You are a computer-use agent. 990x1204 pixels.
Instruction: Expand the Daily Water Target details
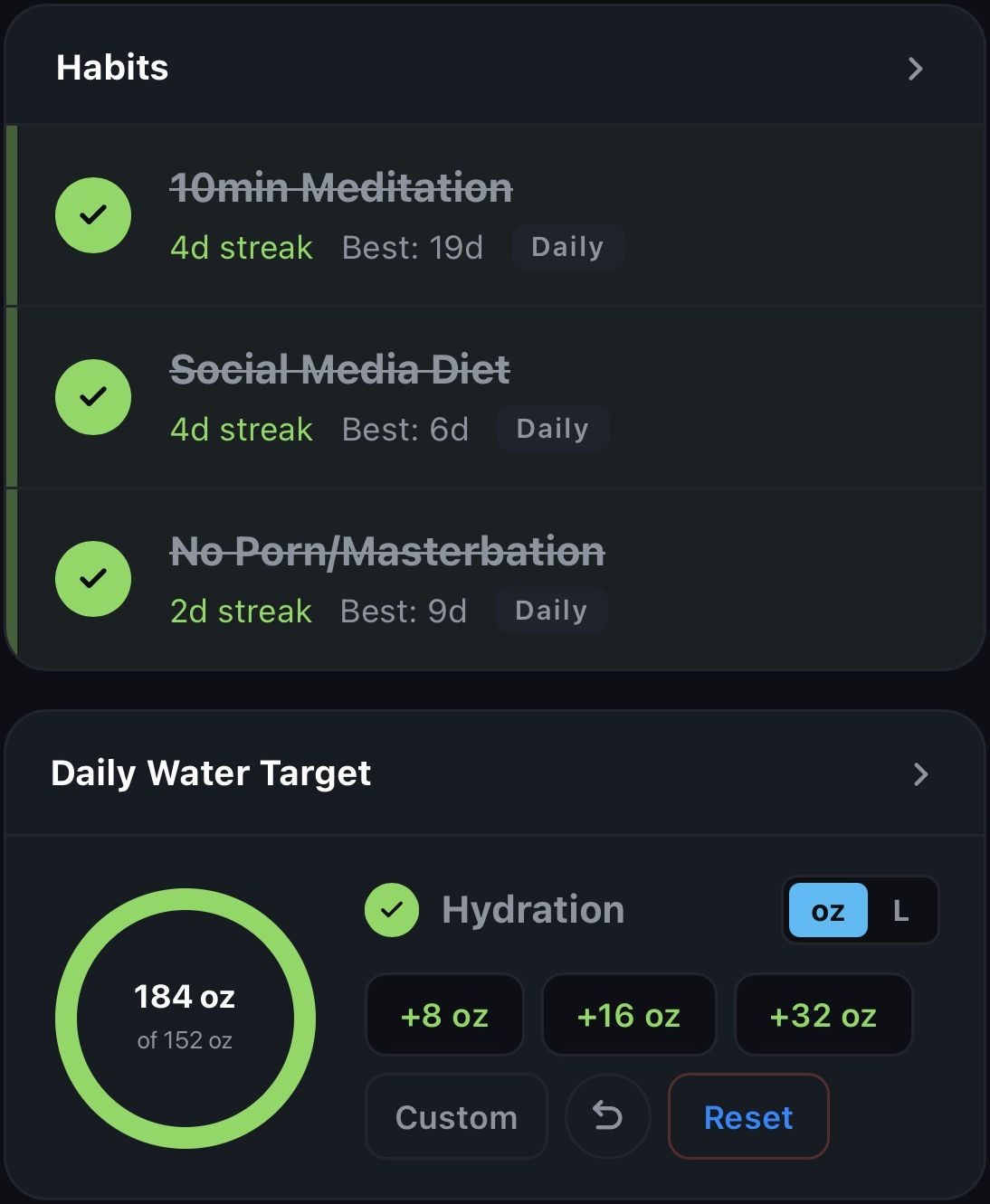[919, 774]
